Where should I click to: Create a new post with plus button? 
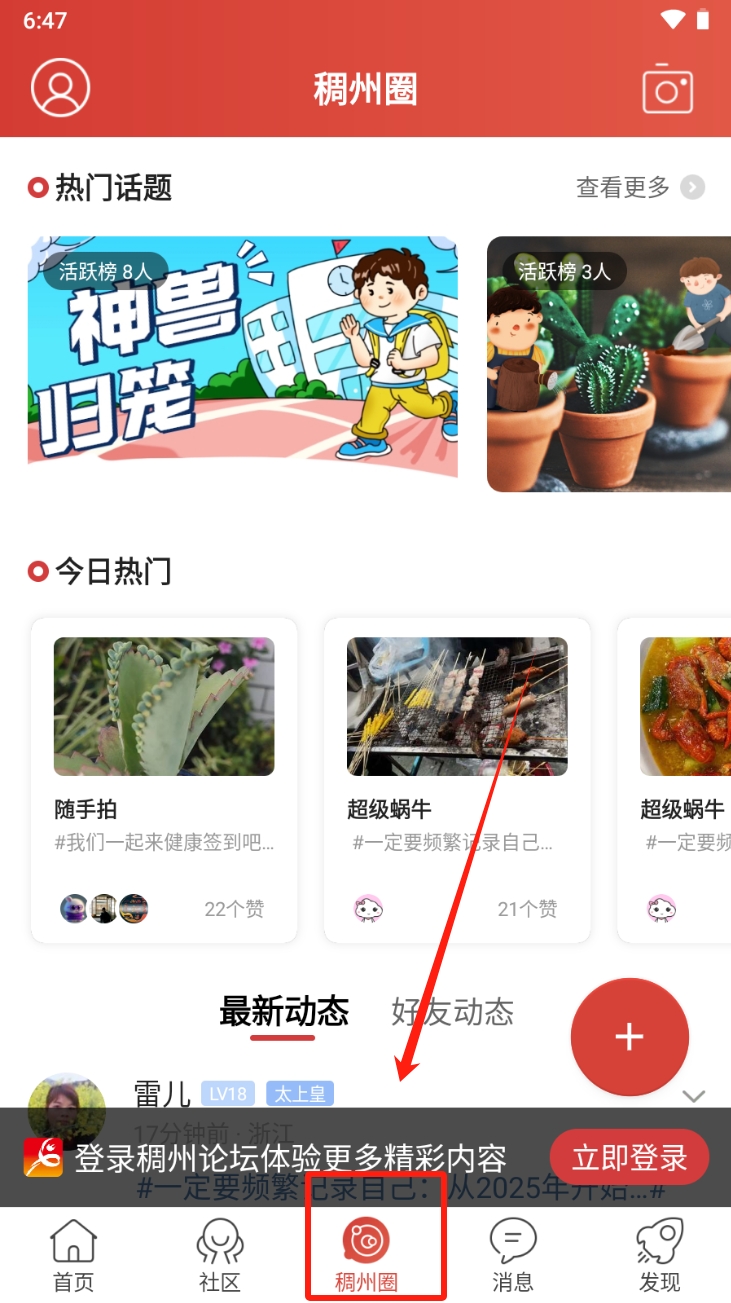(629, 1037)
